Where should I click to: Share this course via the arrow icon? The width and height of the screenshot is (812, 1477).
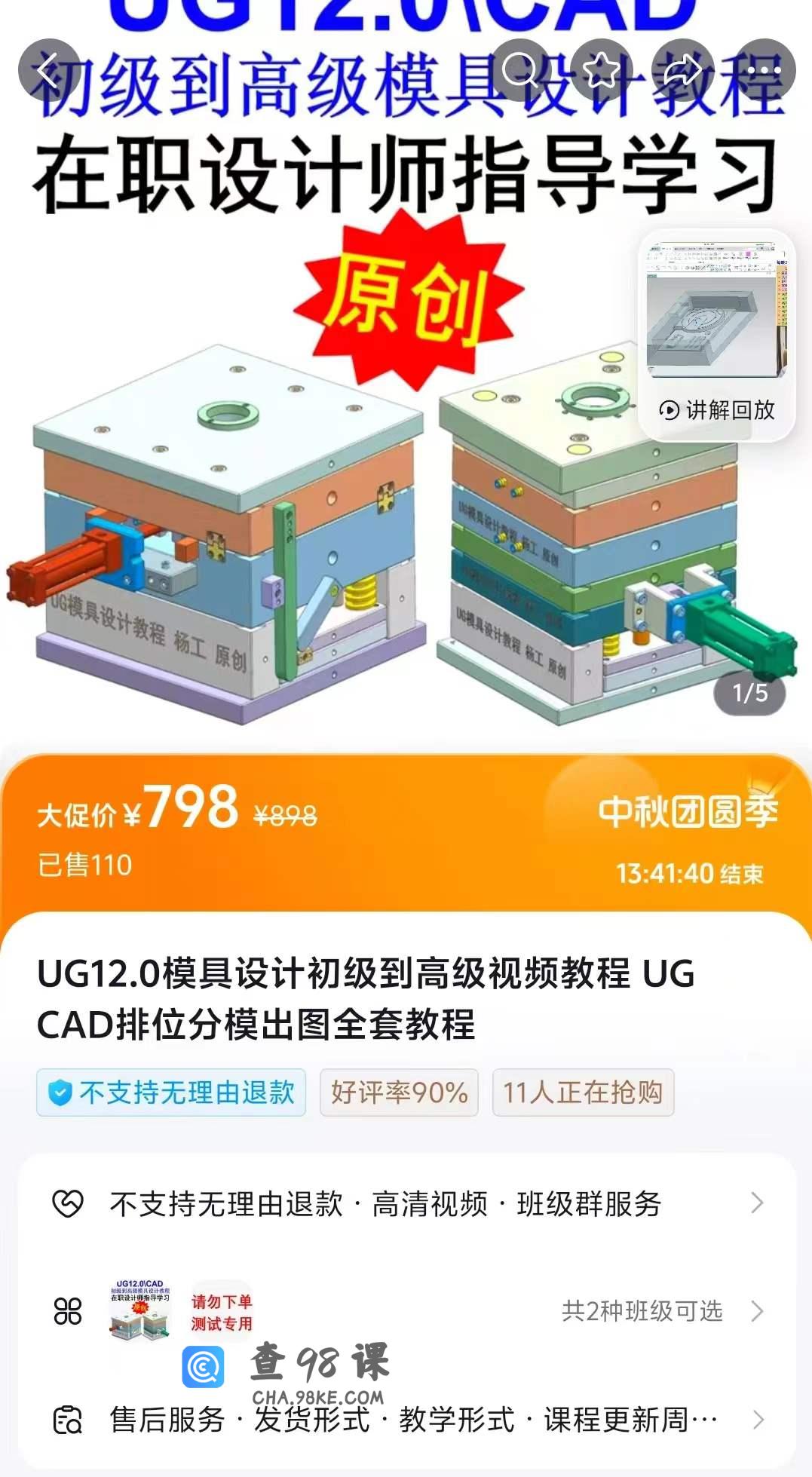(682, 70)
